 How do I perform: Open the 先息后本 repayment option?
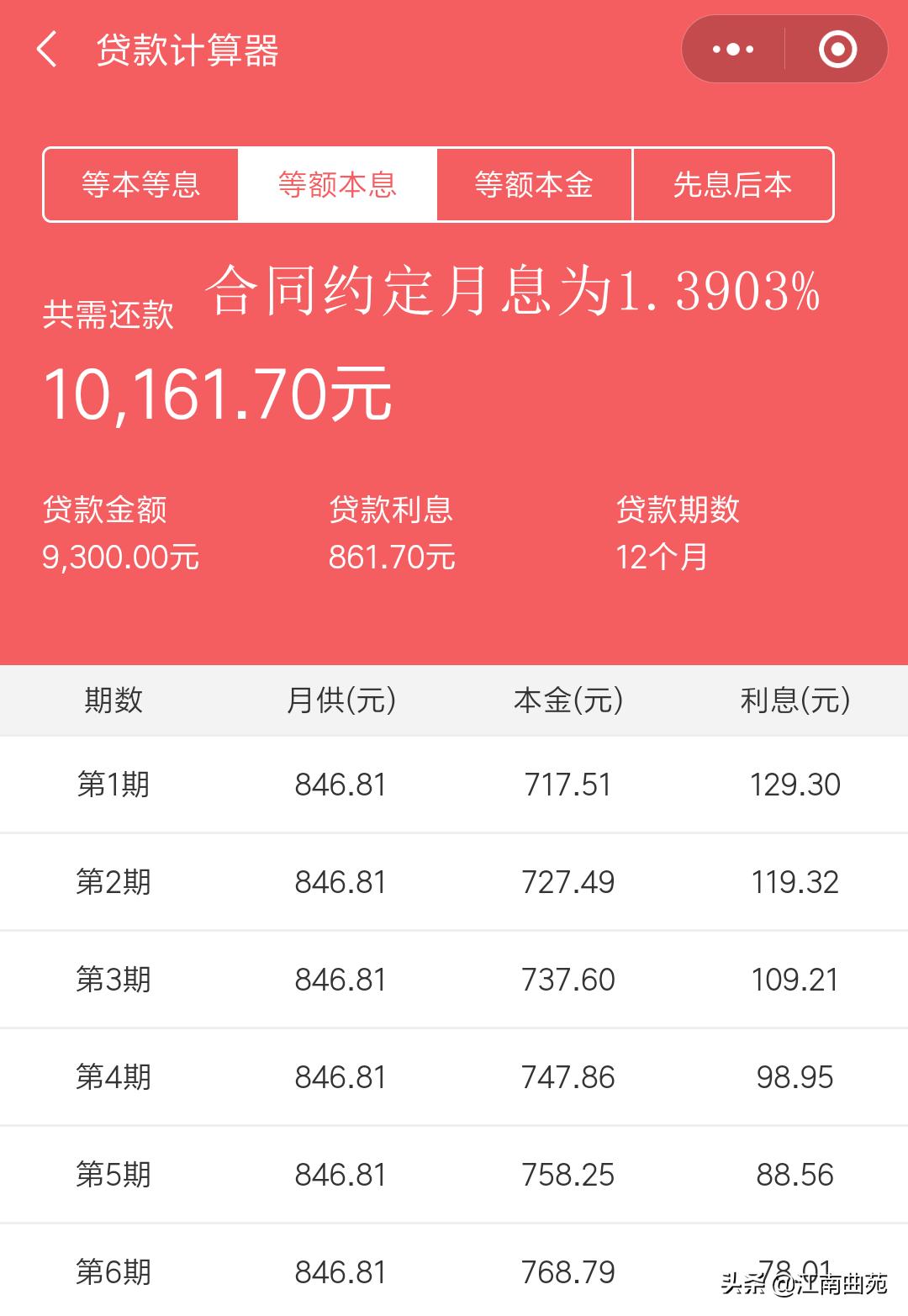pos(732,185)
